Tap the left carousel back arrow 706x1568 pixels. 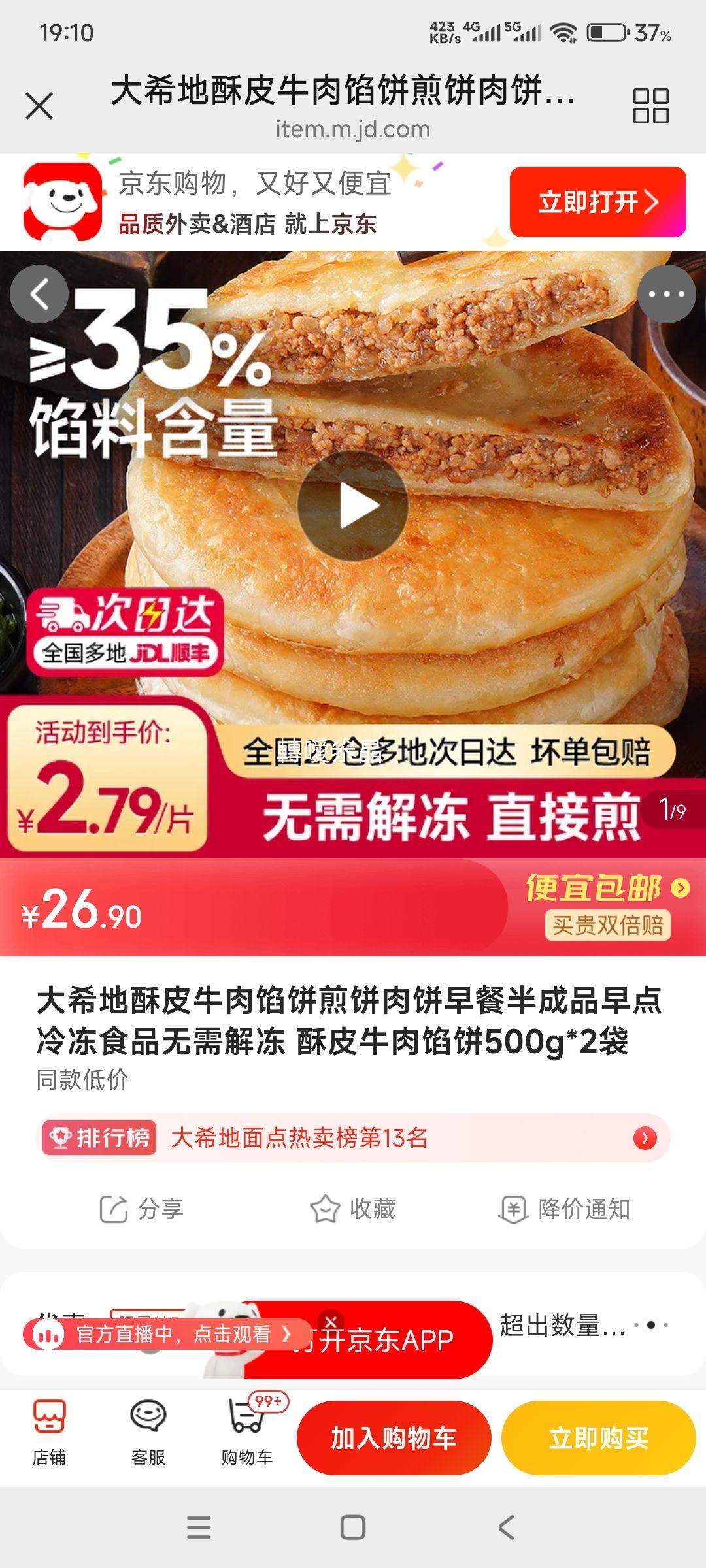pos(41,293)
